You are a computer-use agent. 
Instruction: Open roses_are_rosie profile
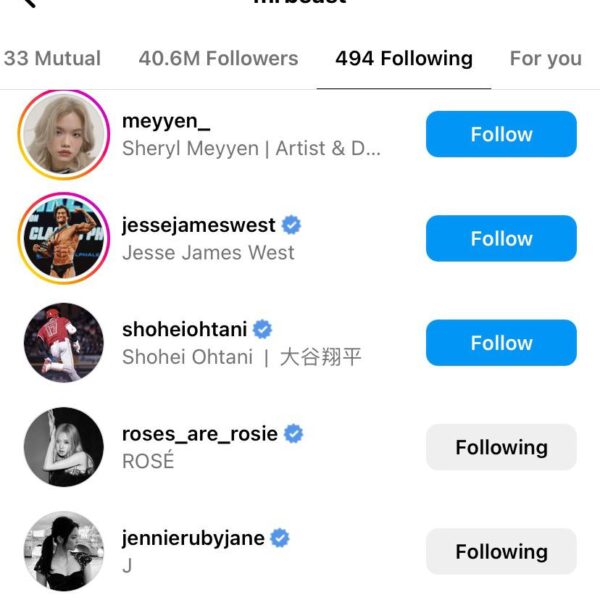200,434
